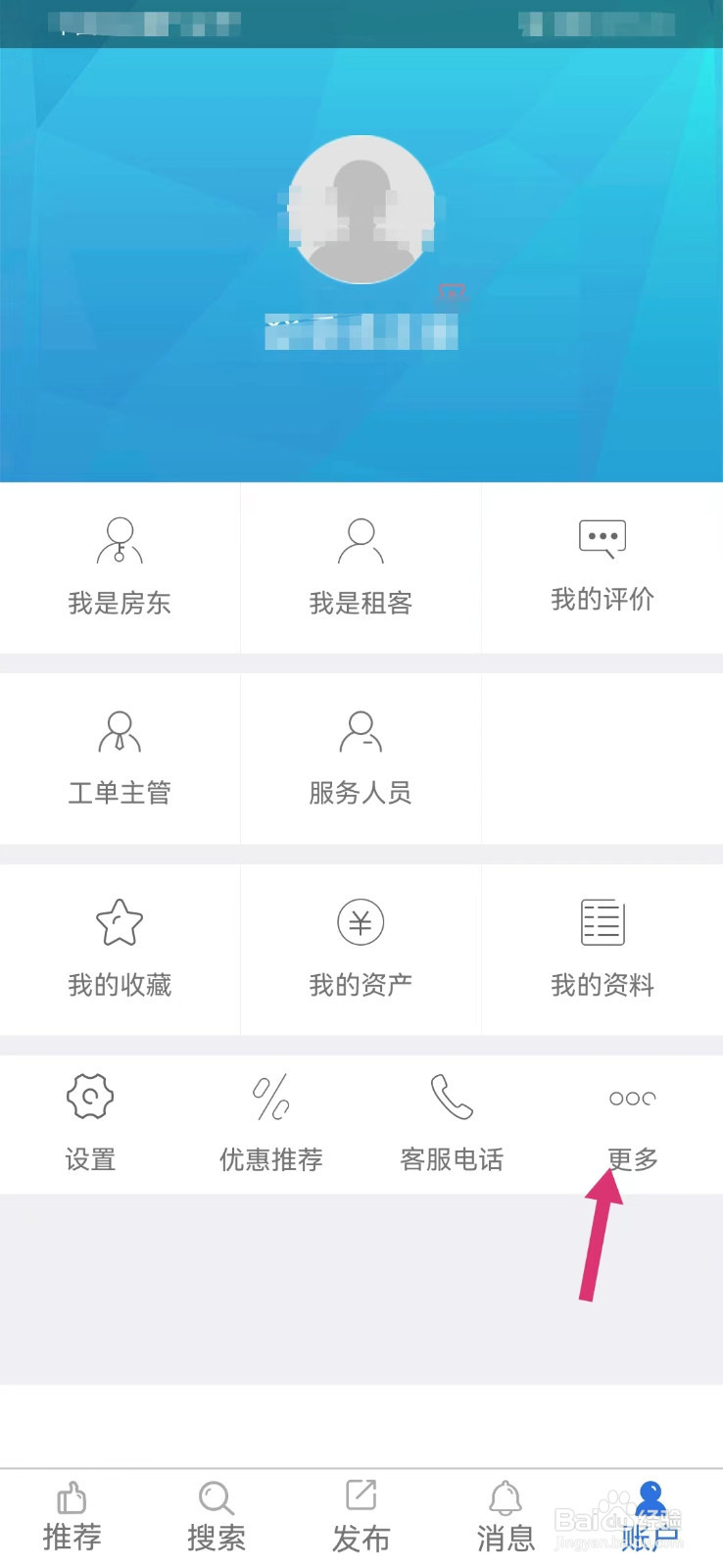Select the 服务人员 service staff icon
723x1568 pixels.
click(361, 758)
